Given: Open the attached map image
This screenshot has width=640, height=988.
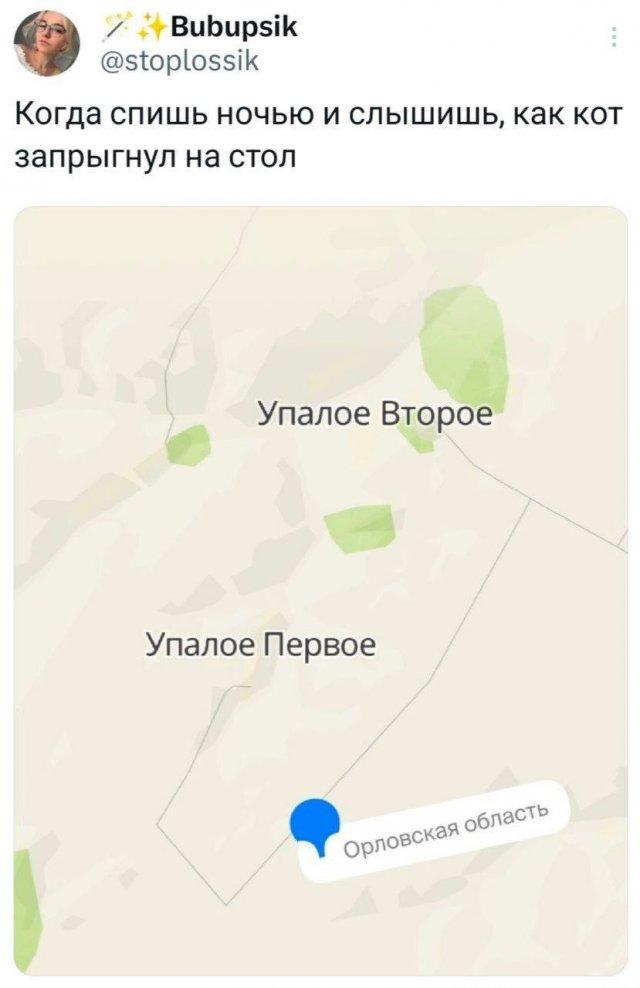Looking at the screenshot, I should (x=320, y=590).
